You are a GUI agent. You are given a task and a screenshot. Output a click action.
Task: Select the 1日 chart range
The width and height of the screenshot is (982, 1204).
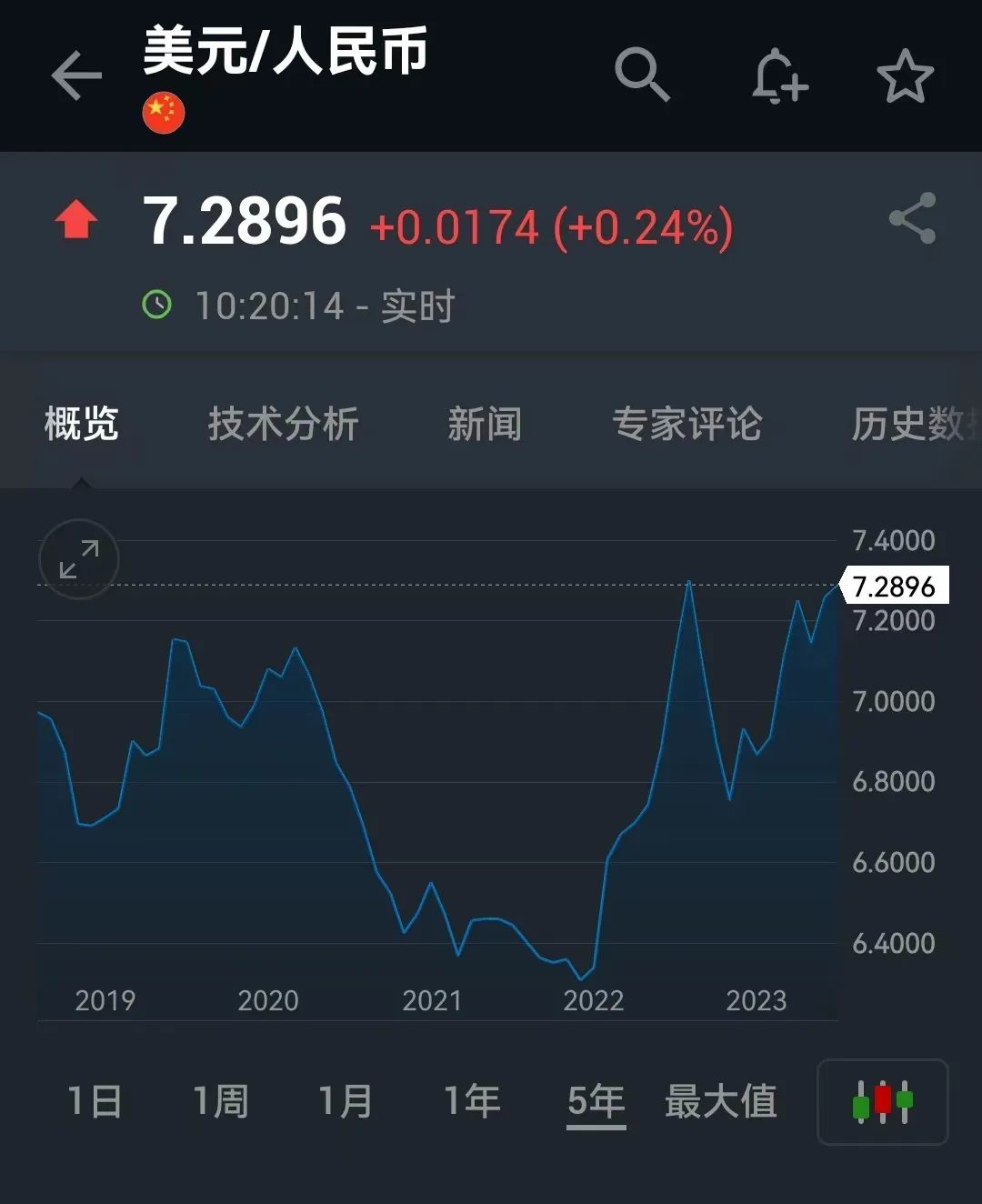coord(95,1101)
